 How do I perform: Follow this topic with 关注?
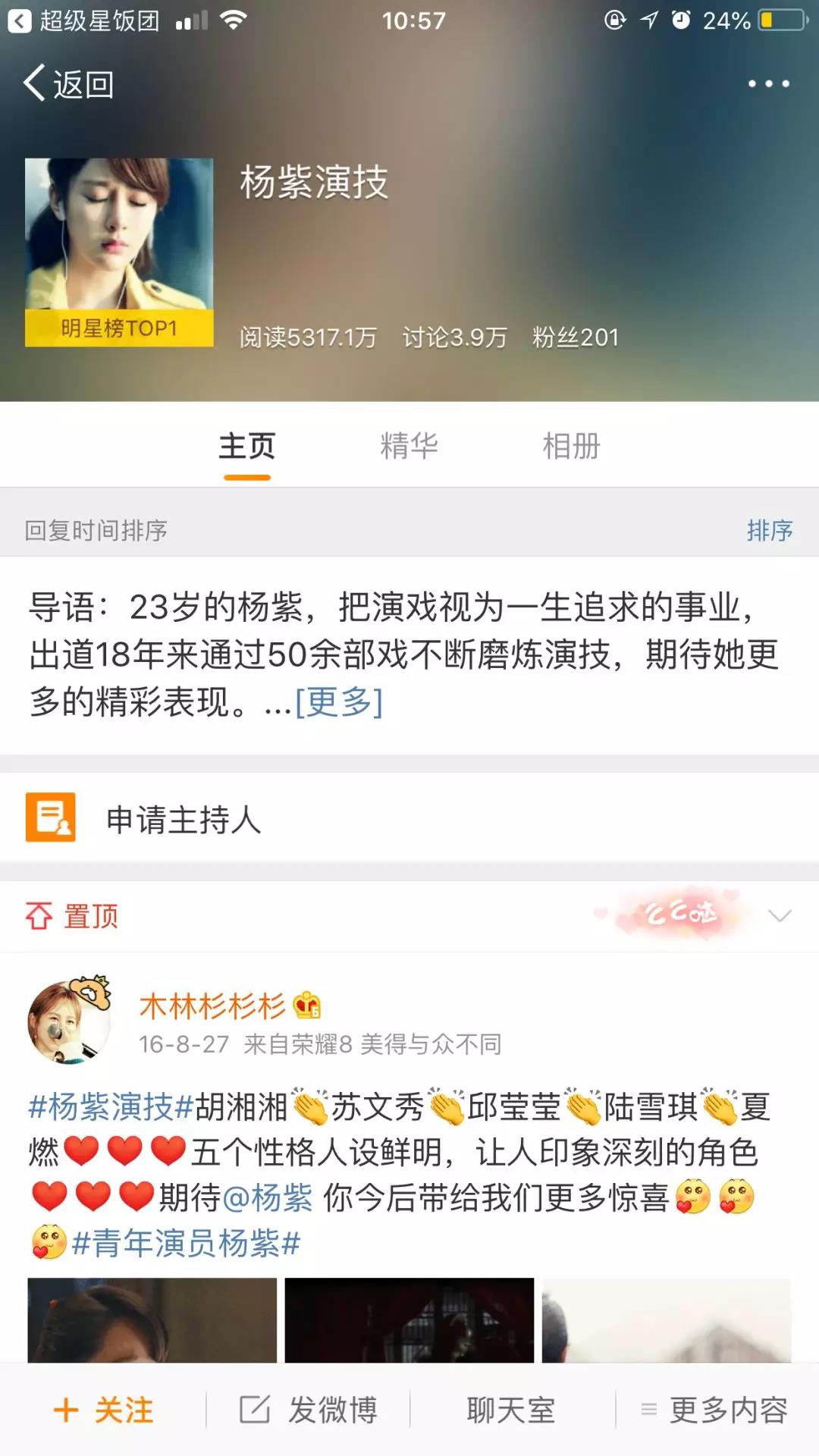tap(104, 1410)
